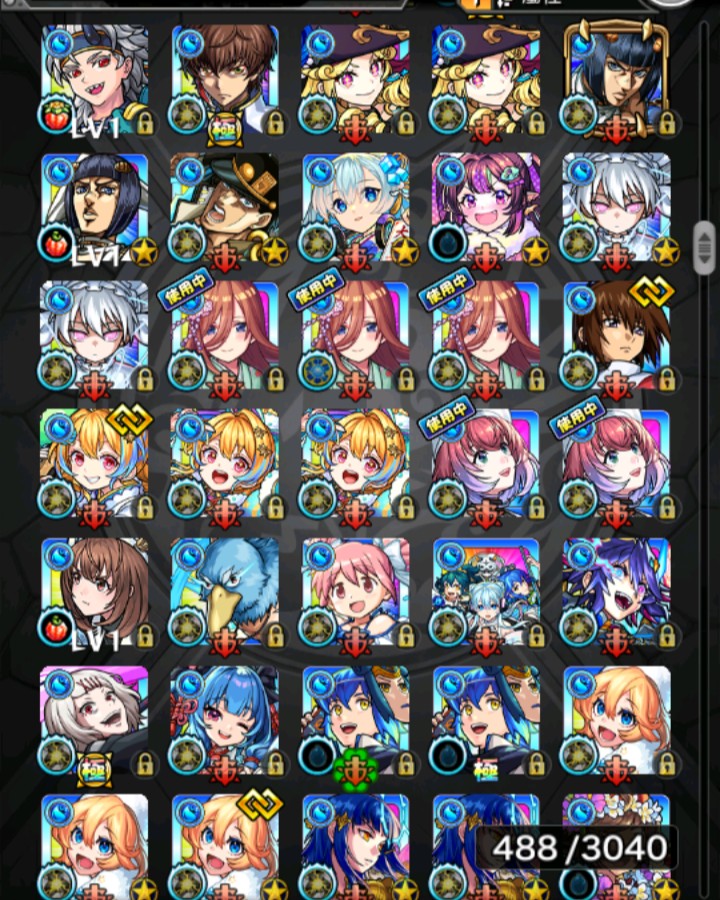Select the blue bird monster tile

225,590
